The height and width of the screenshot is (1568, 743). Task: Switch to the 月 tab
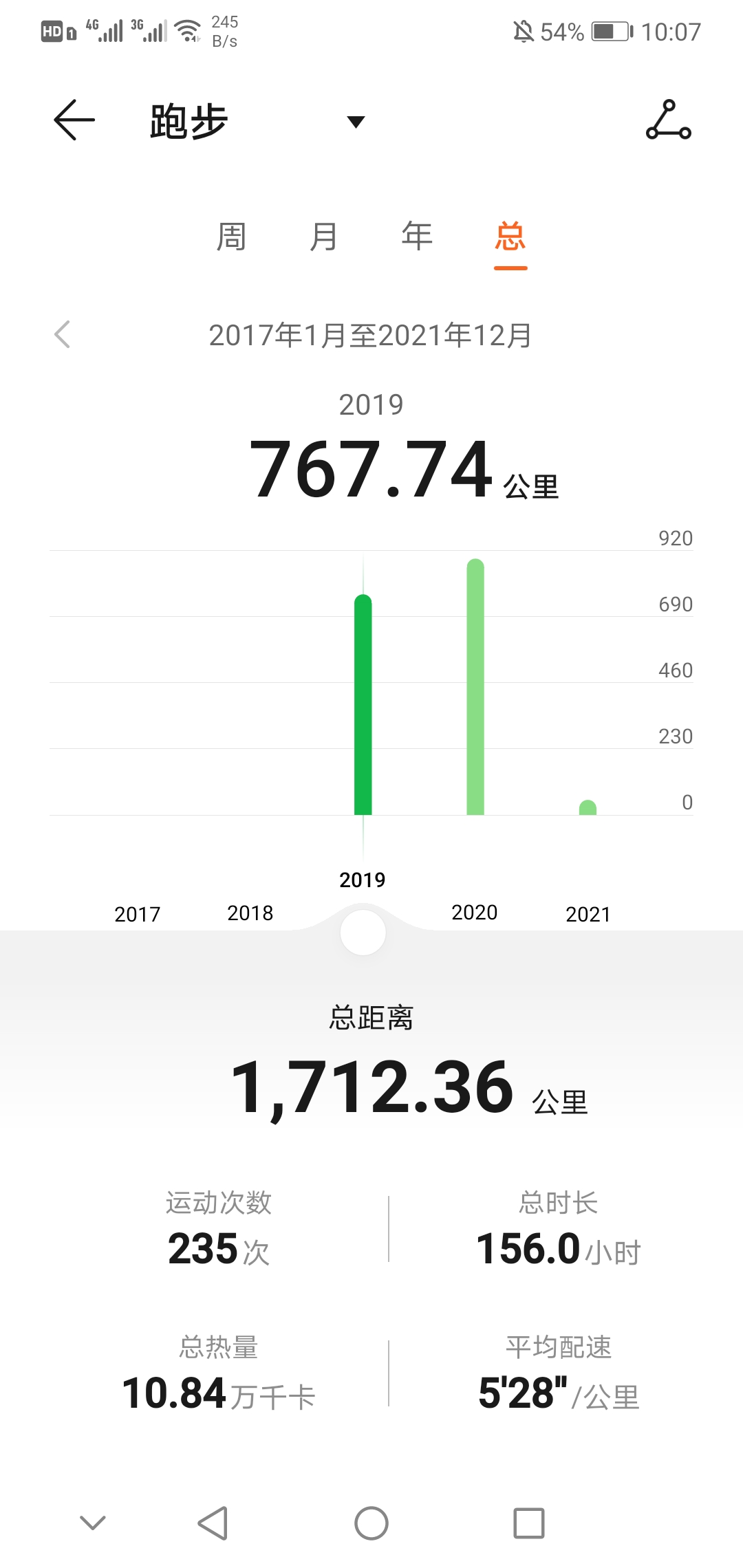coord(323,237)
